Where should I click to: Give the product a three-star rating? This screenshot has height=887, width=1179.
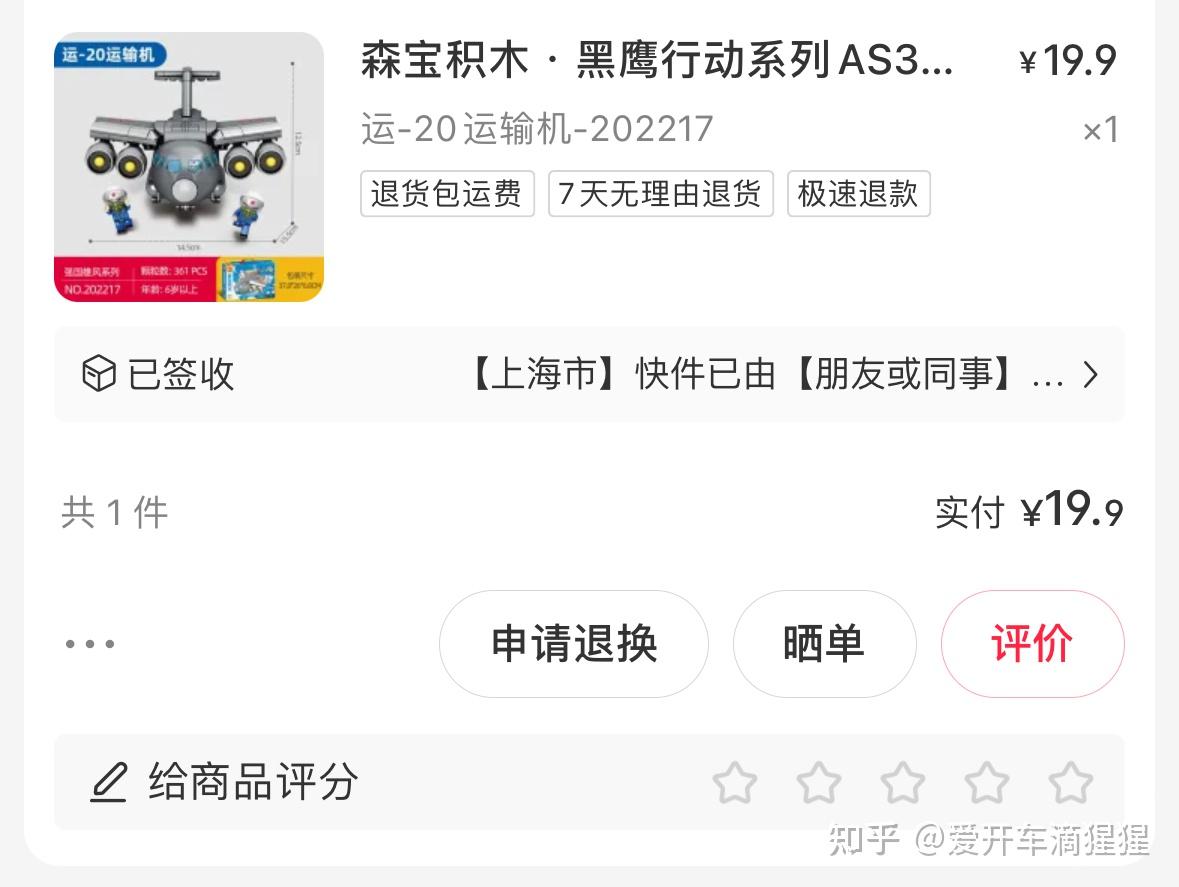coord(902,783)
